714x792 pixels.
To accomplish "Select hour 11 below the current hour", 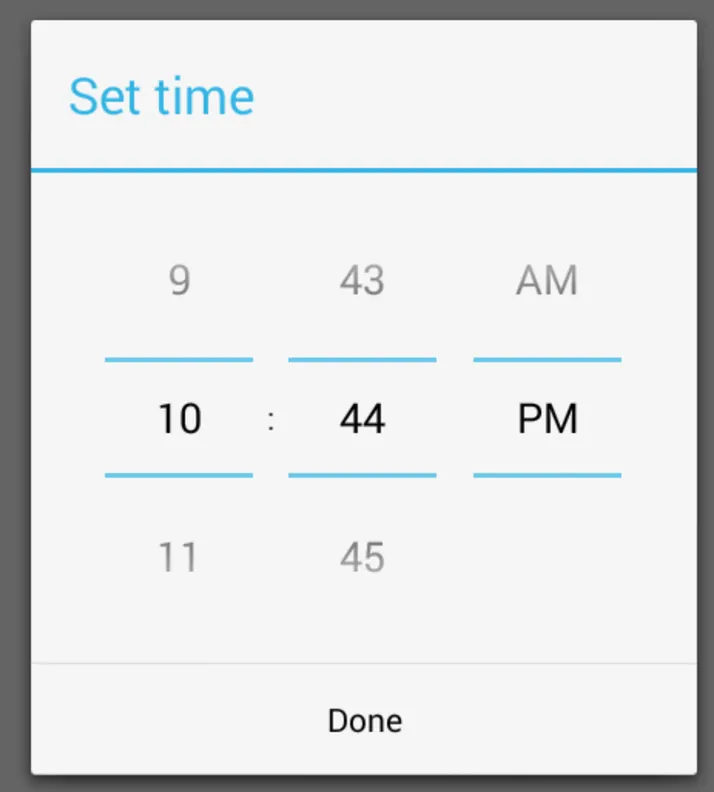I will tap(179, 557).
